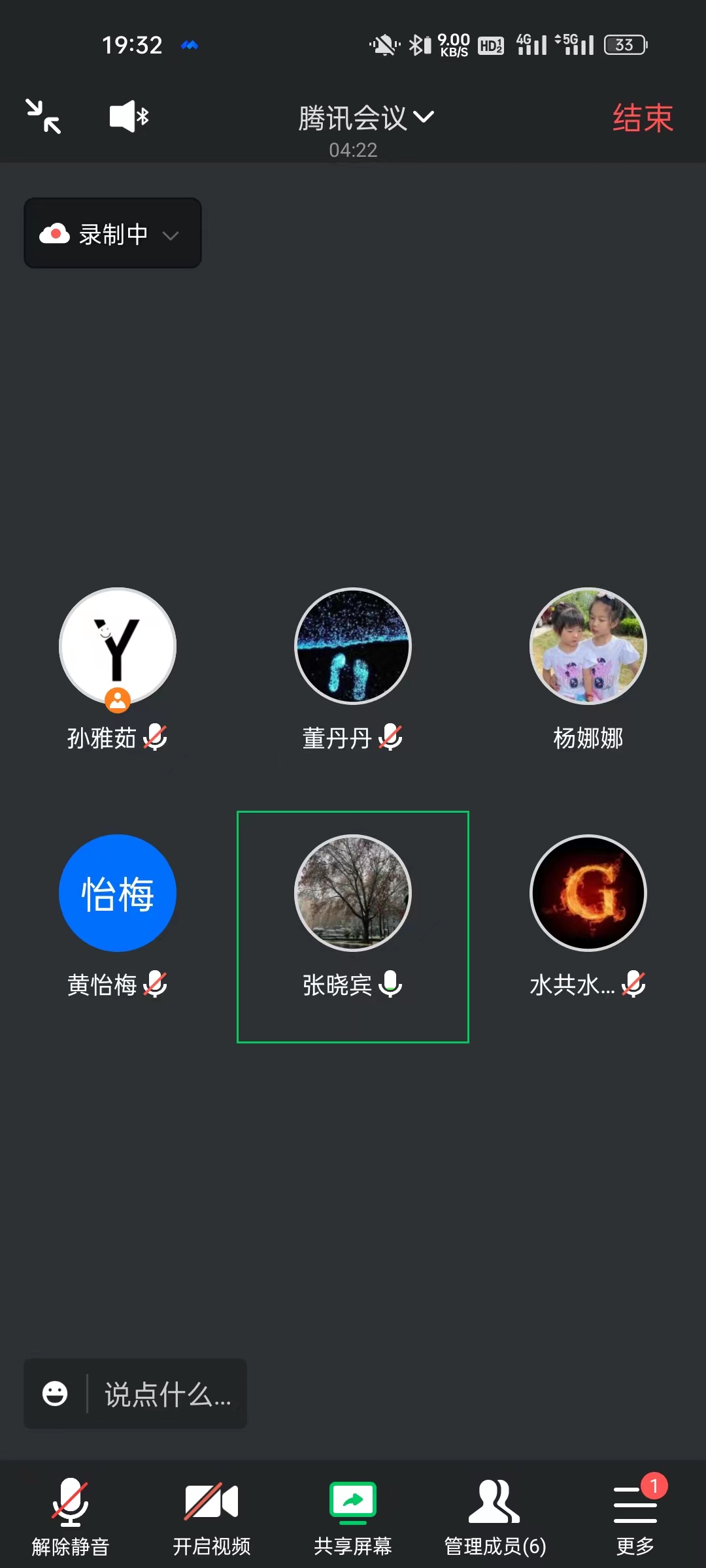Select participant 董丹丹
Image resolution: width=706 pixels, height=1568 pixels.
point(353,647)
